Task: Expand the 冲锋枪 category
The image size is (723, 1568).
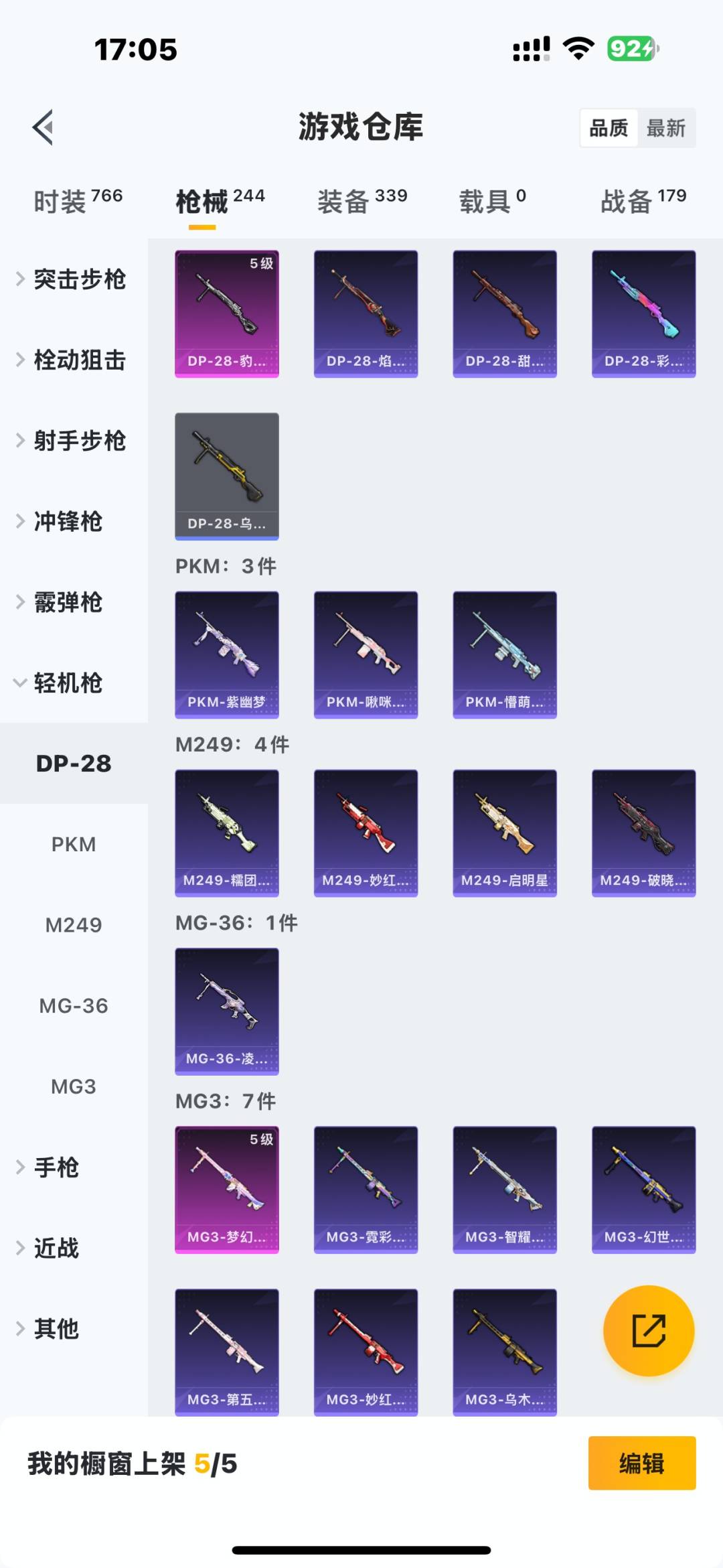Action: pos(67,522)
